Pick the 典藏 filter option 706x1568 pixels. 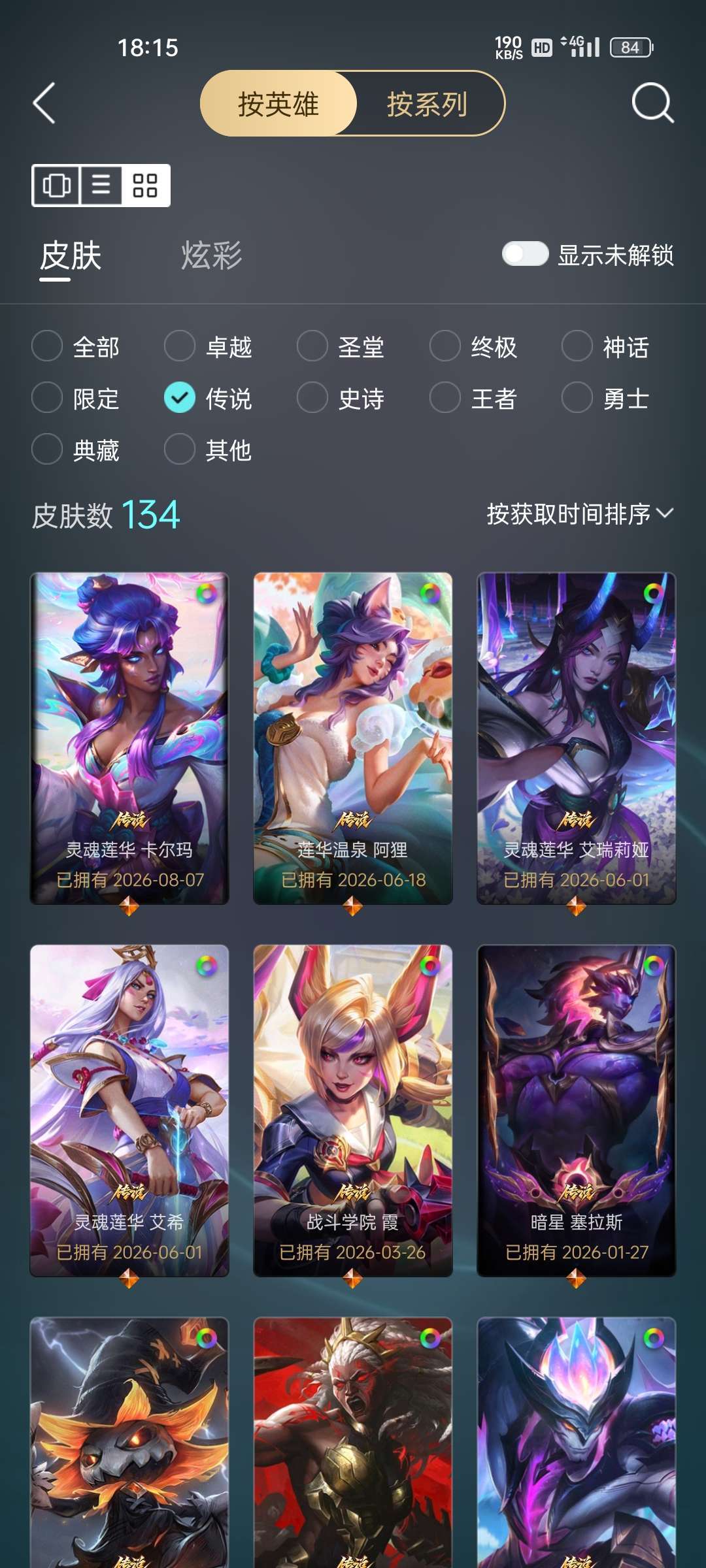pyautogui.click(x=75, y=449)
